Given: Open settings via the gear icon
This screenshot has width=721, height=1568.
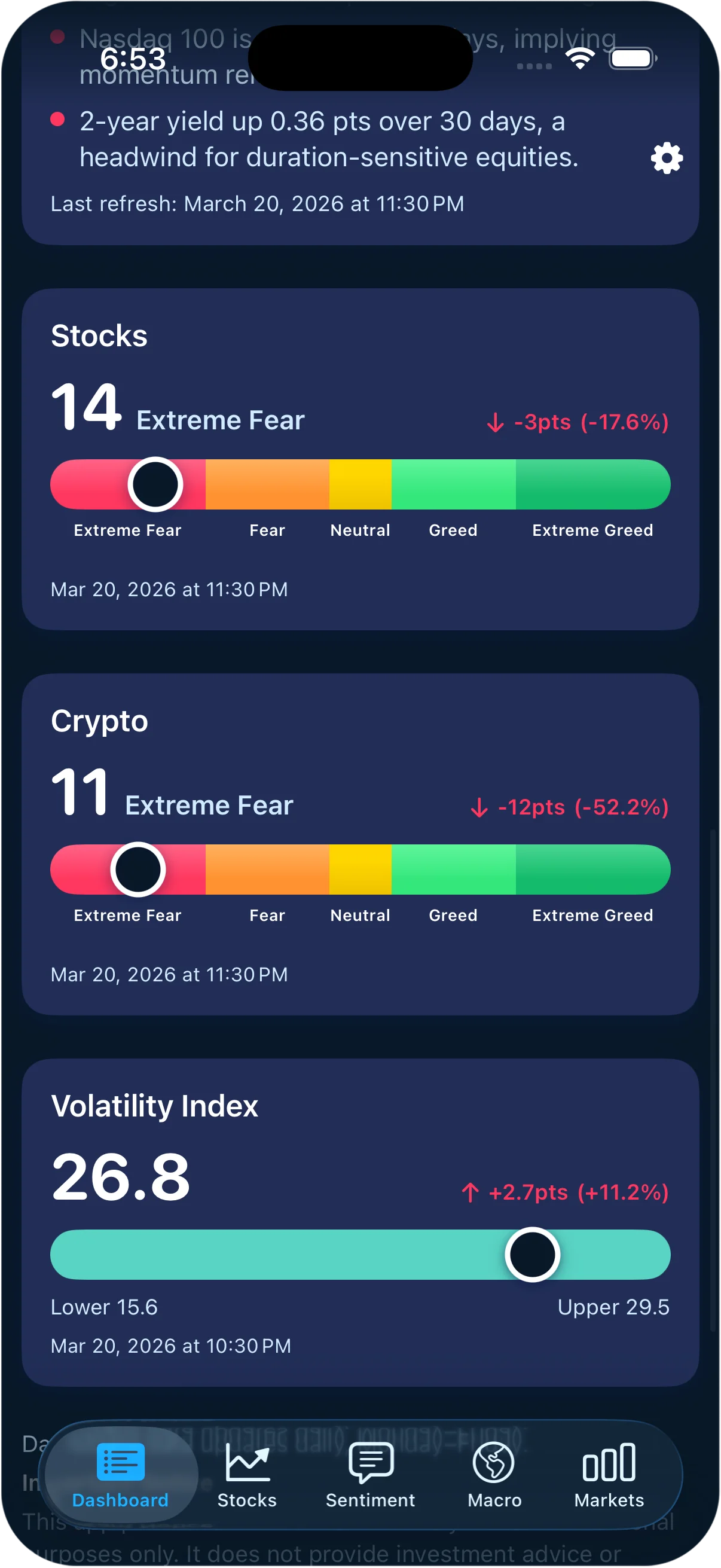Looking at the screenshot, I should 666,158.
